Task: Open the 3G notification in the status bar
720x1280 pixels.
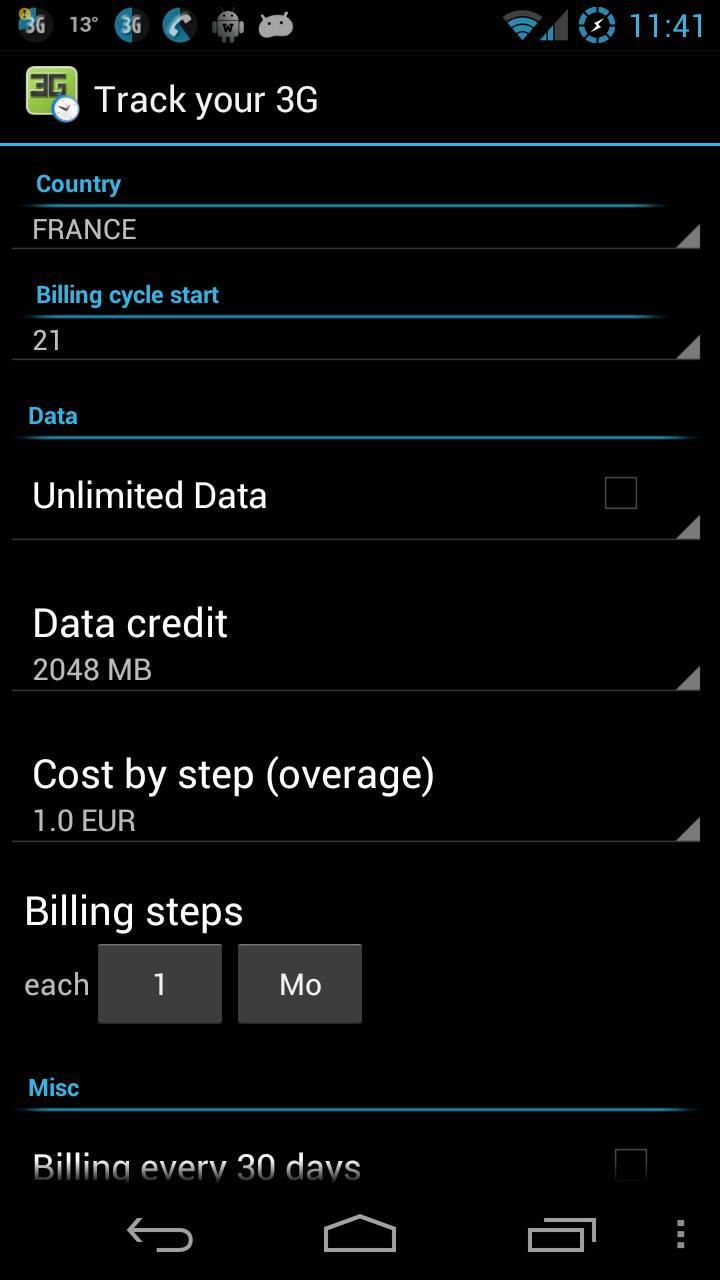Action: tap(35, 23)
